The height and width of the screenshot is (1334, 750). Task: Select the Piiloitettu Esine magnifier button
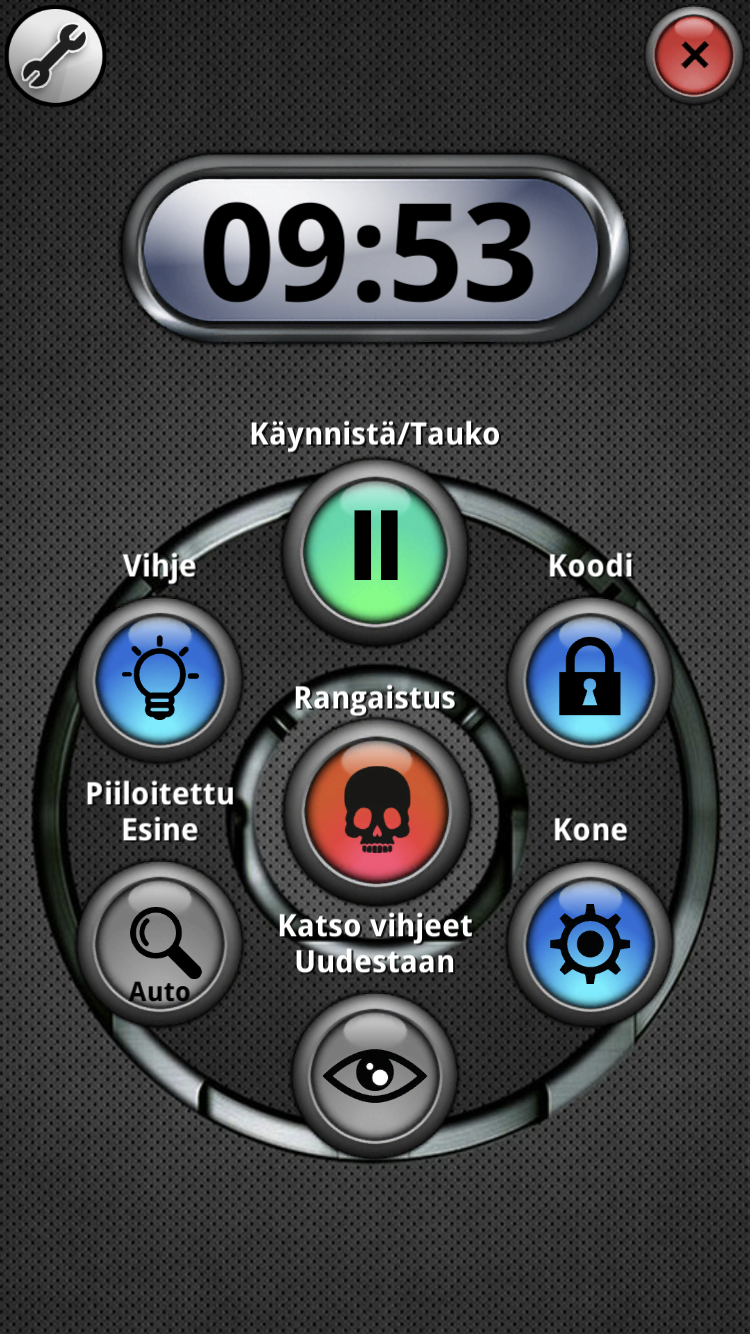coord(160,945)
